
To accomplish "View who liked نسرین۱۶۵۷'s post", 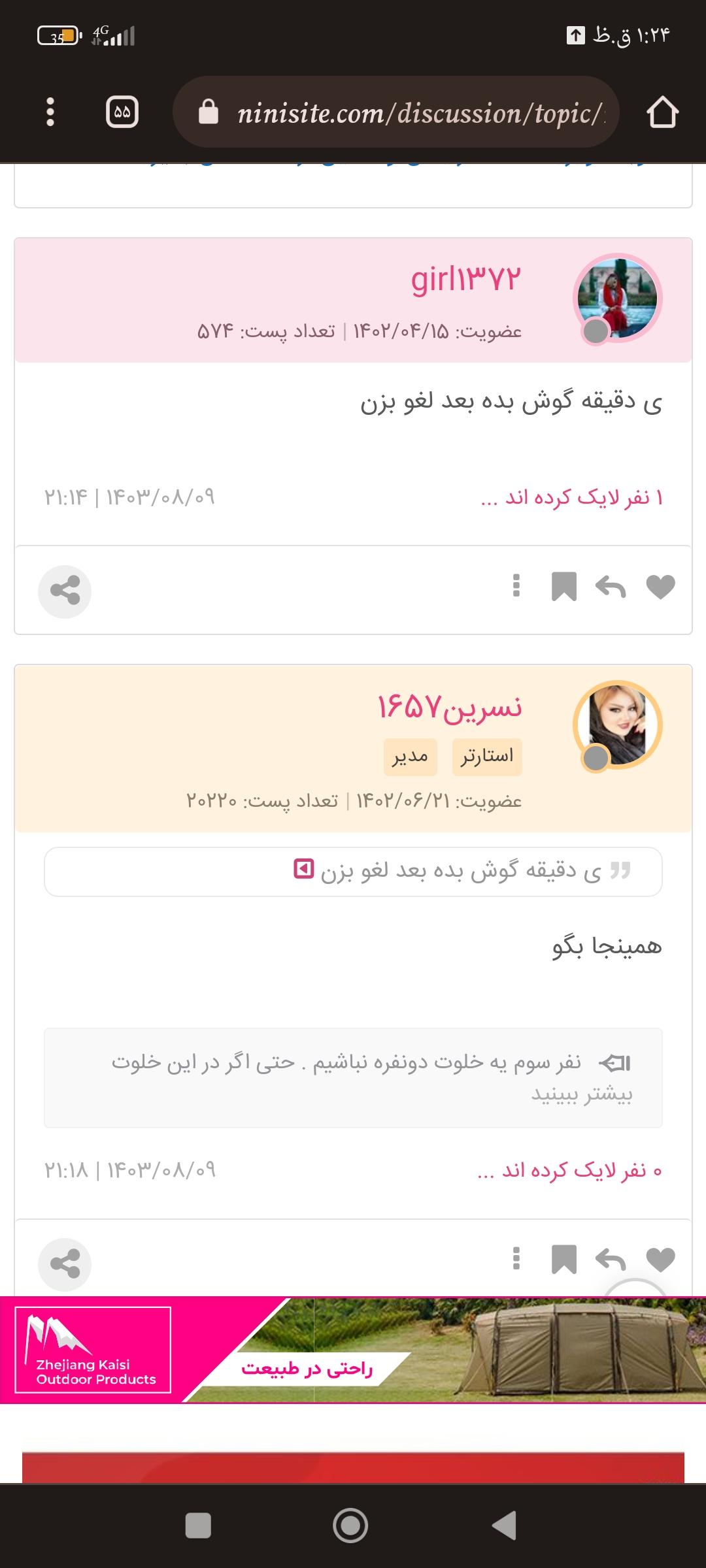I will [569, 1171].
